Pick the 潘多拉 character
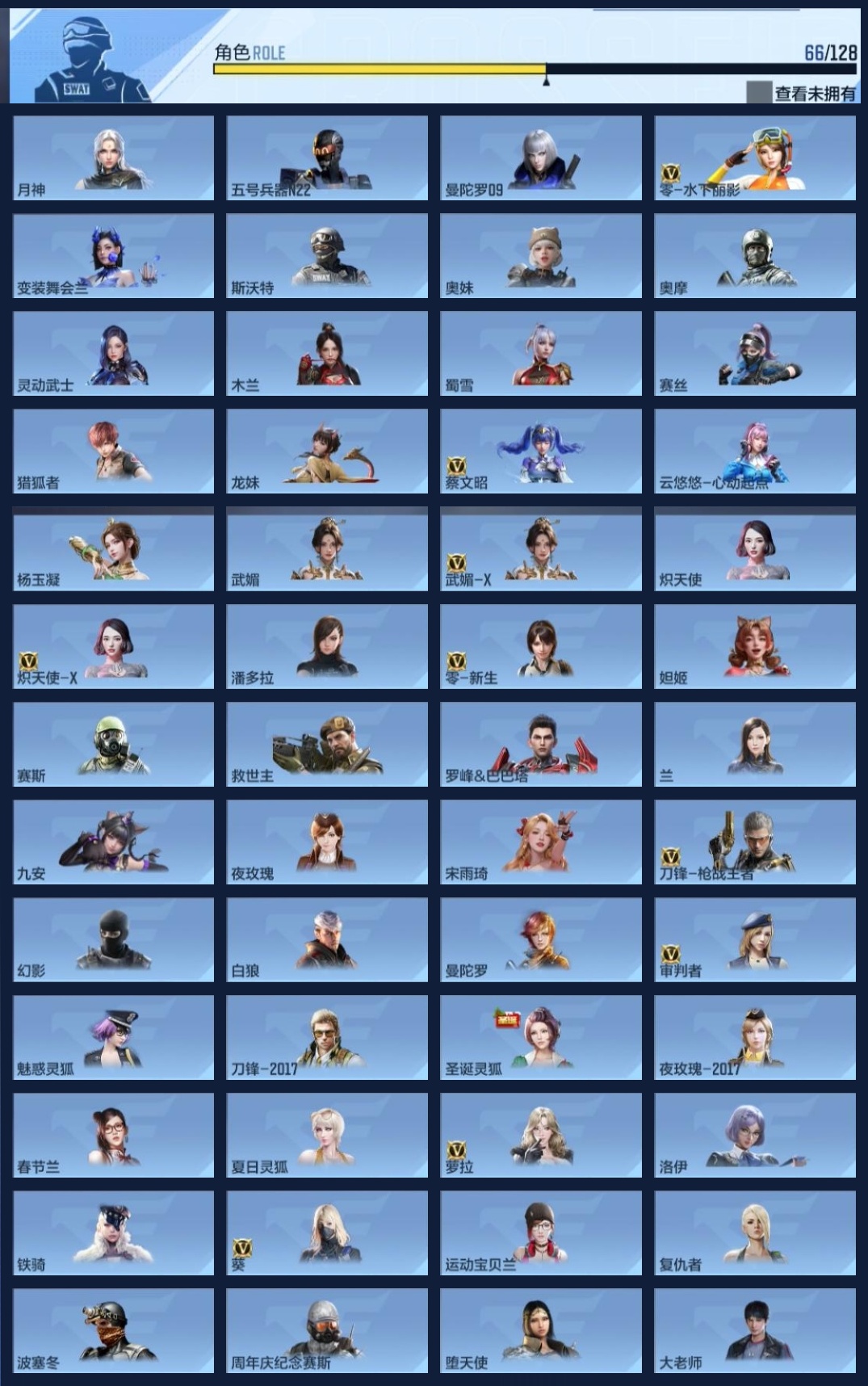The width and height of the screenshot is (868, 1386). click(327, 647)
